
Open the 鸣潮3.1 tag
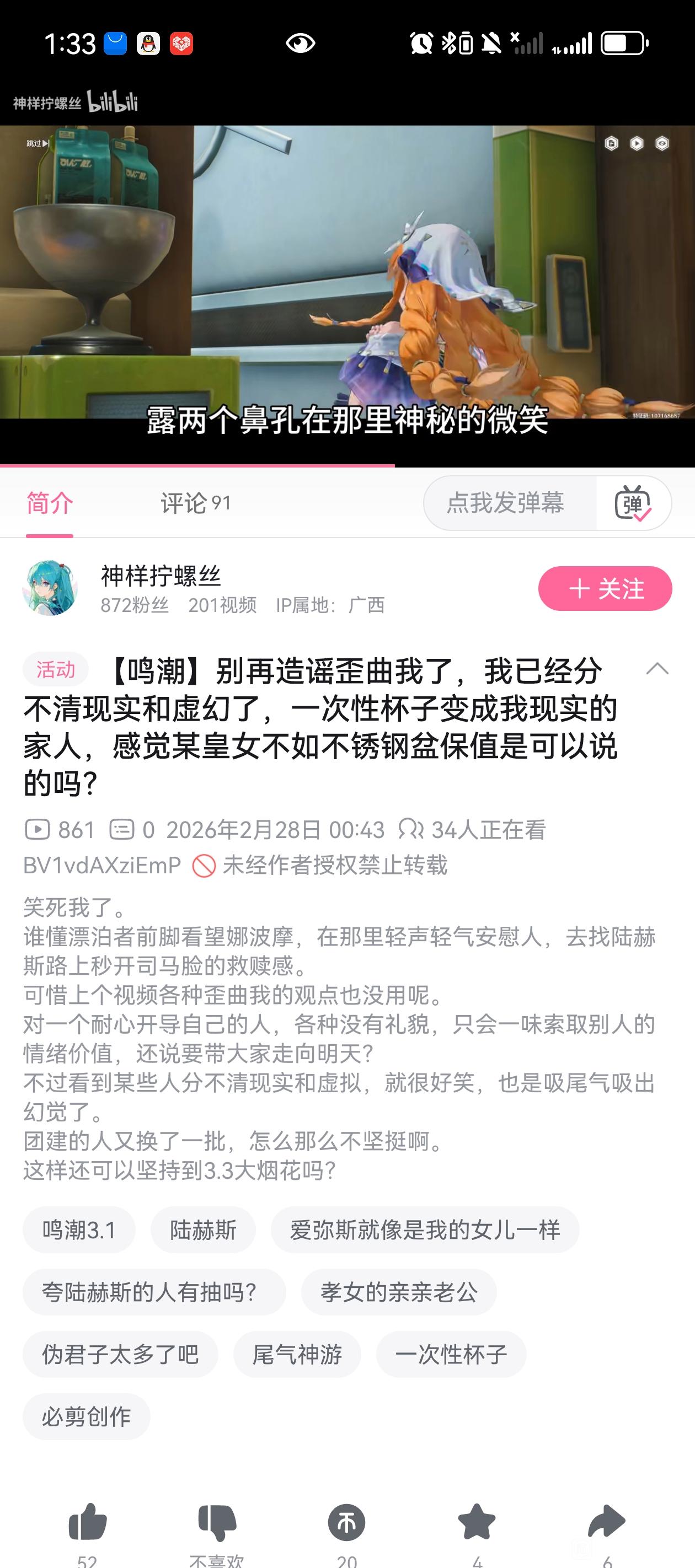click(79, 1229)
